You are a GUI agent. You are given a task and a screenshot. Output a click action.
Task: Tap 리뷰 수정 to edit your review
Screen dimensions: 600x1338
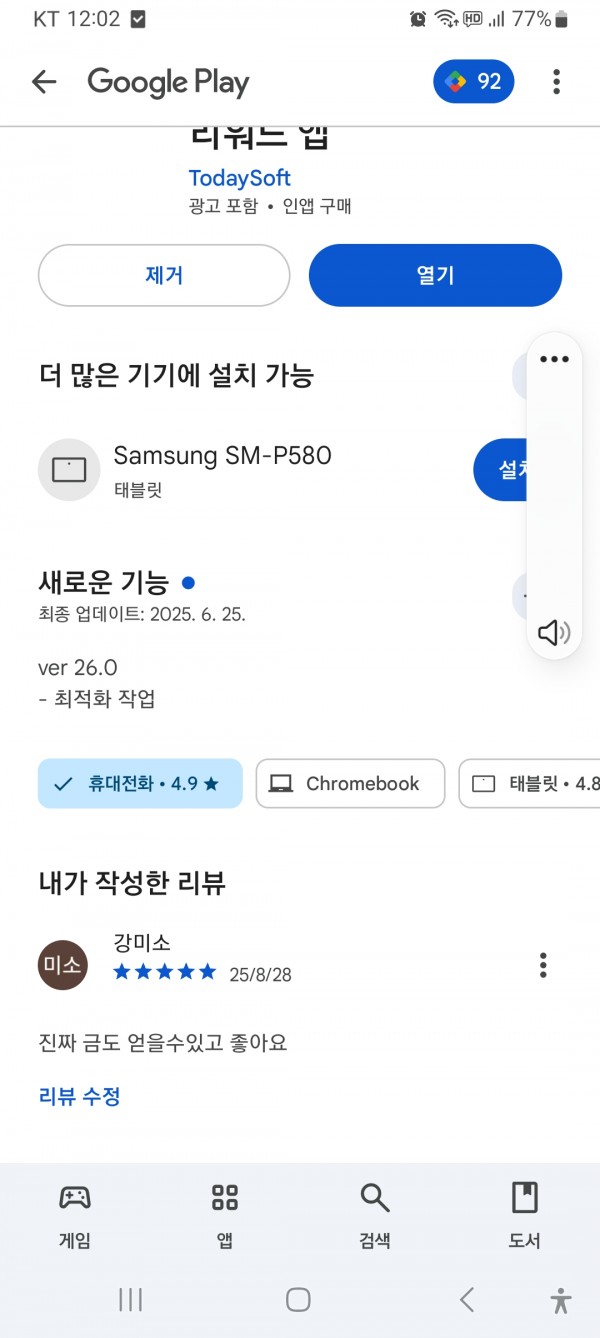(x=80, y=1096)
